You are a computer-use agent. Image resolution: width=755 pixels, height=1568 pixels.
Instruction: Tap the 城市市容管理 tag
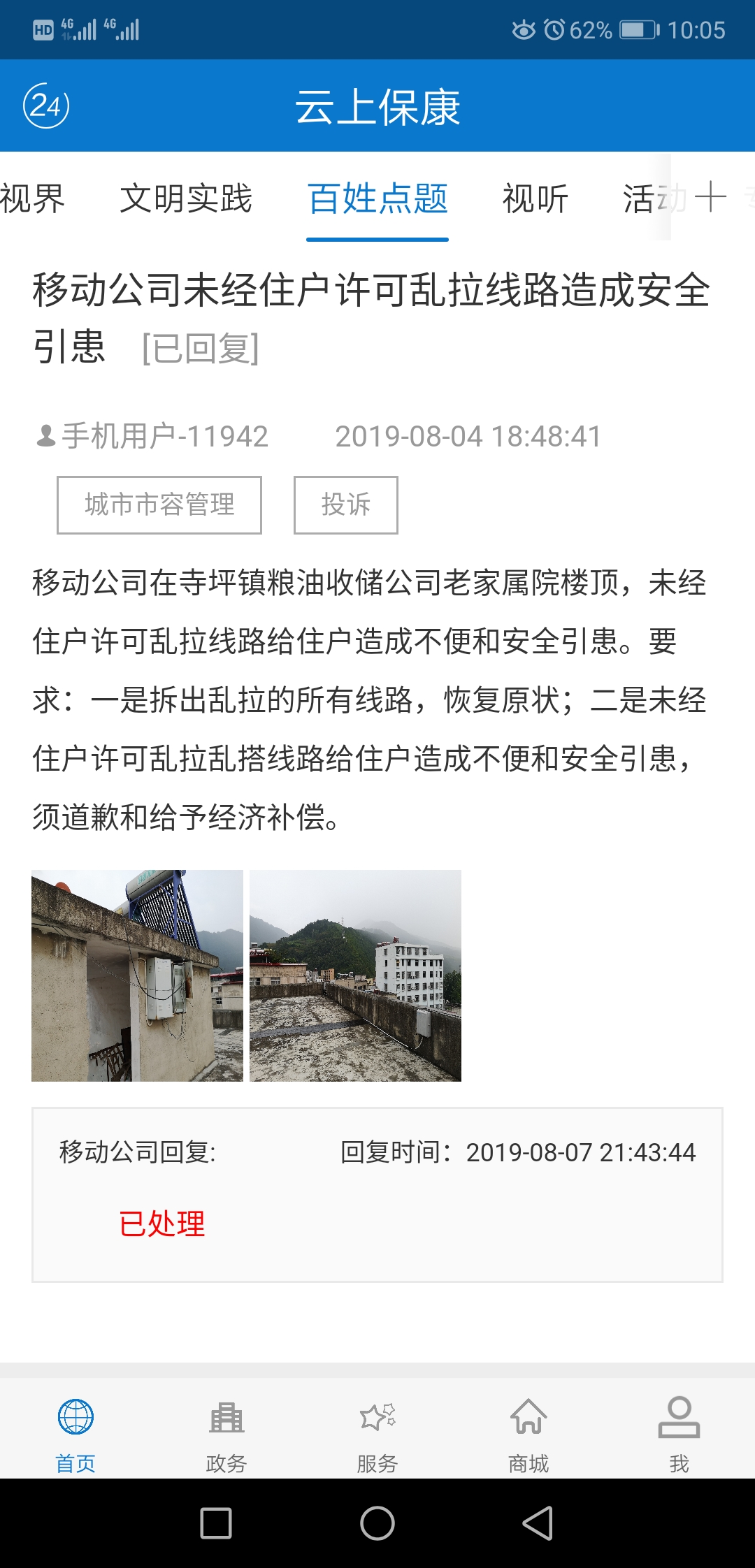(159, 504)
